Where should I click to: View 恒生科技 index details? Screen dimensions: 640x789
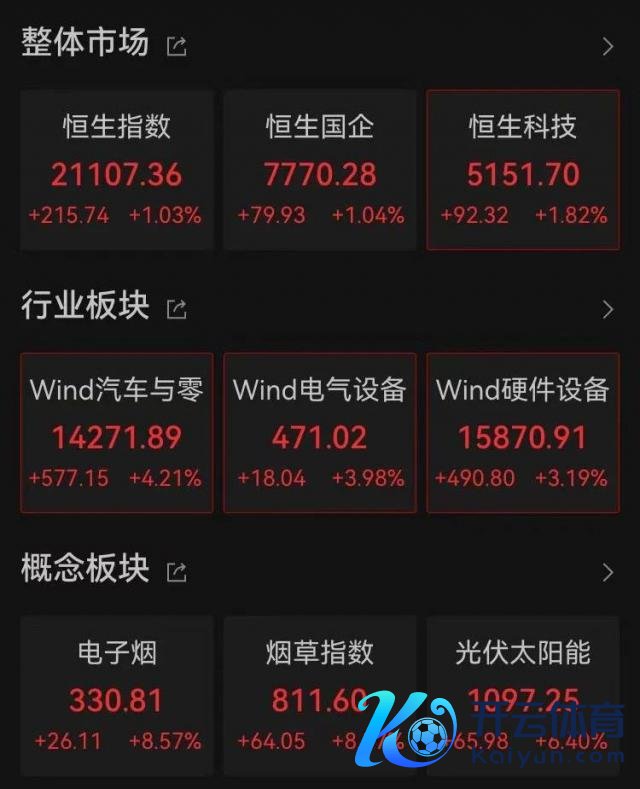coord(523,170)
